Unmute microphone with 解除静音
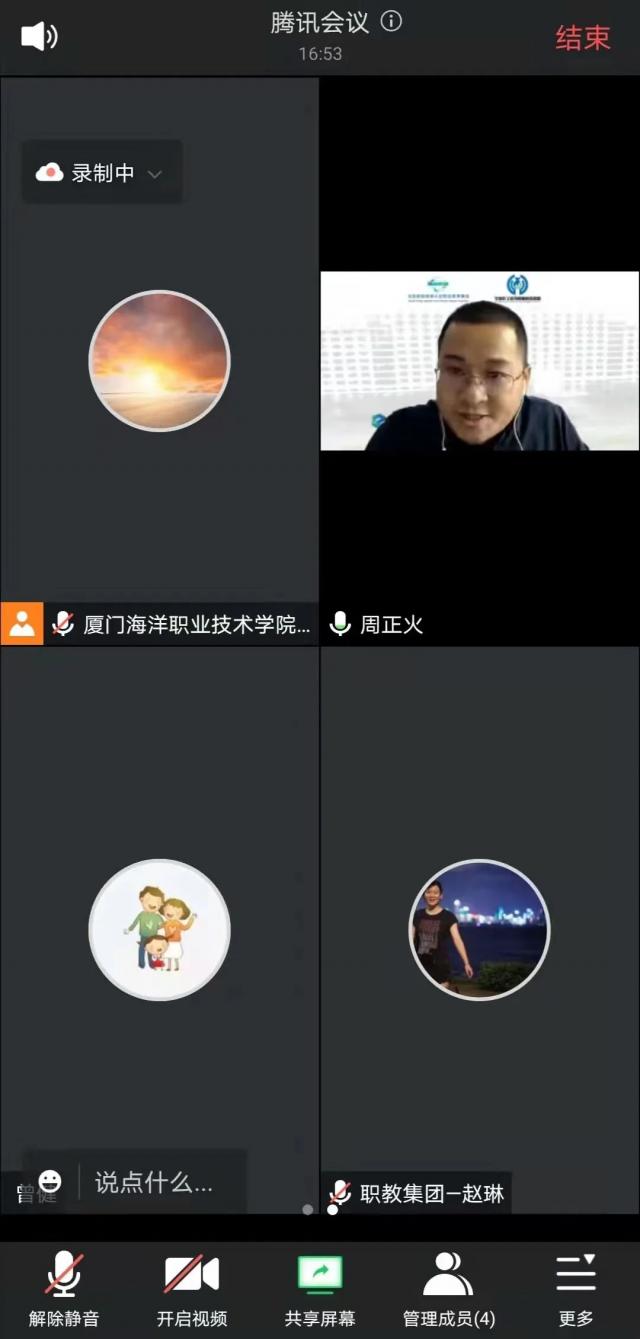This screenshot has height=1339, width=640. click(64, 1288)
